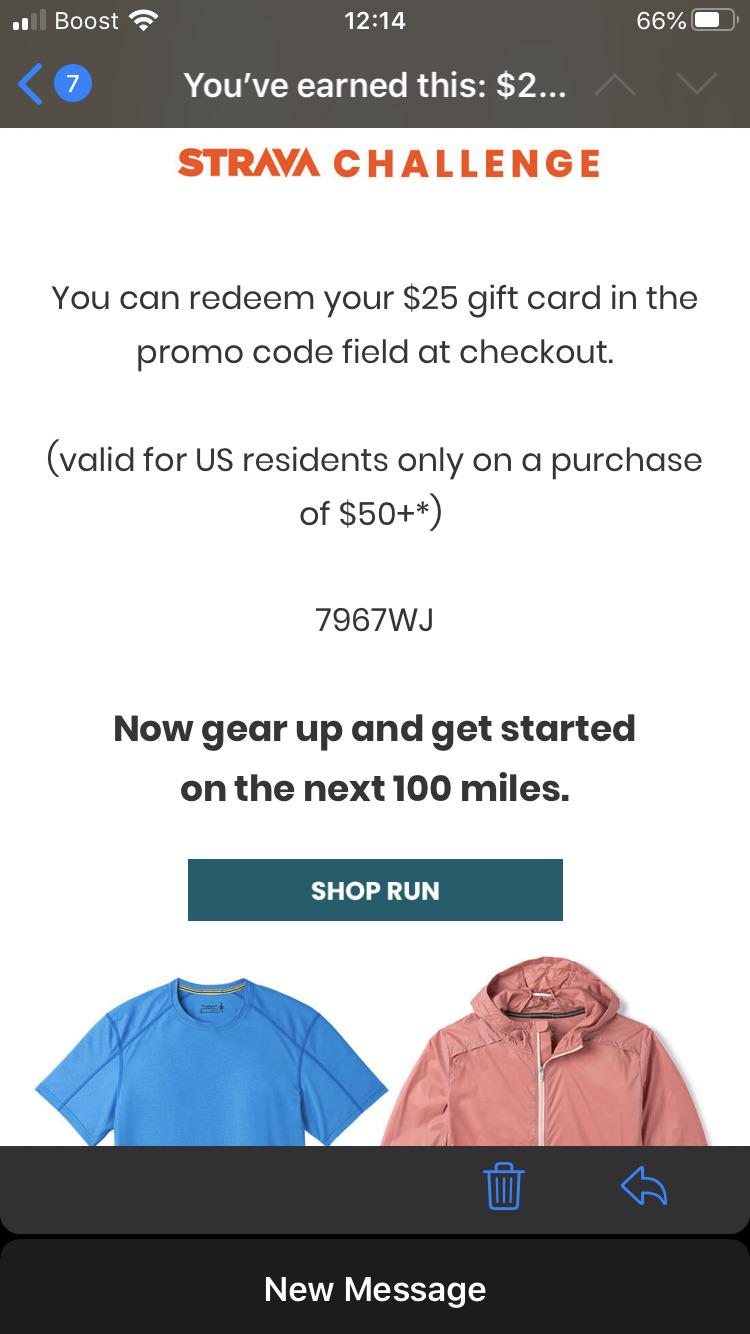750x1334 pixels.
Task: Return to inbox using the back chevron
Action: (28, 85)
